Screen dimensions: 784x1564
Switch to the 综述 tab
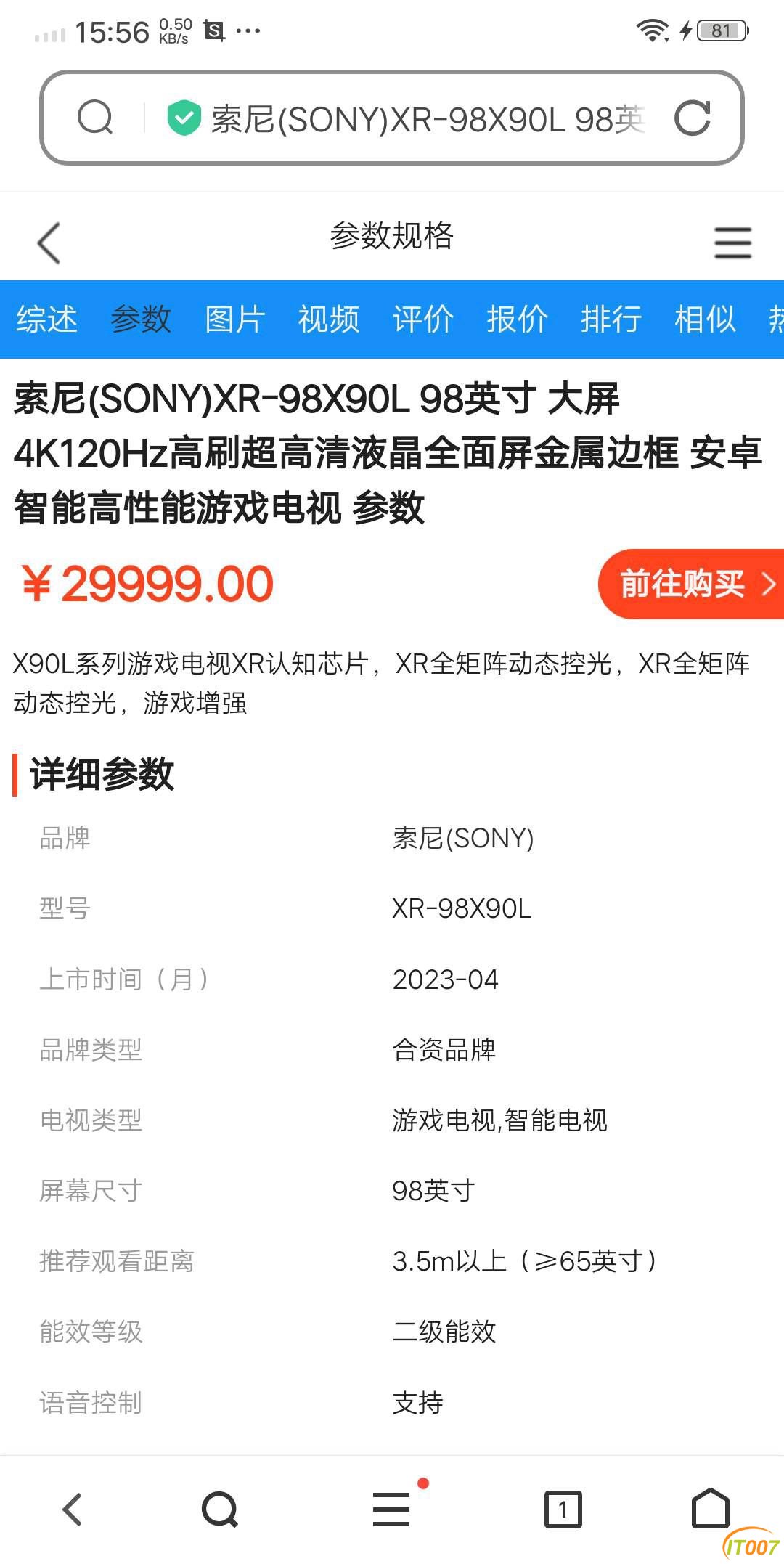pyautogui.click(x=46, y=319)
